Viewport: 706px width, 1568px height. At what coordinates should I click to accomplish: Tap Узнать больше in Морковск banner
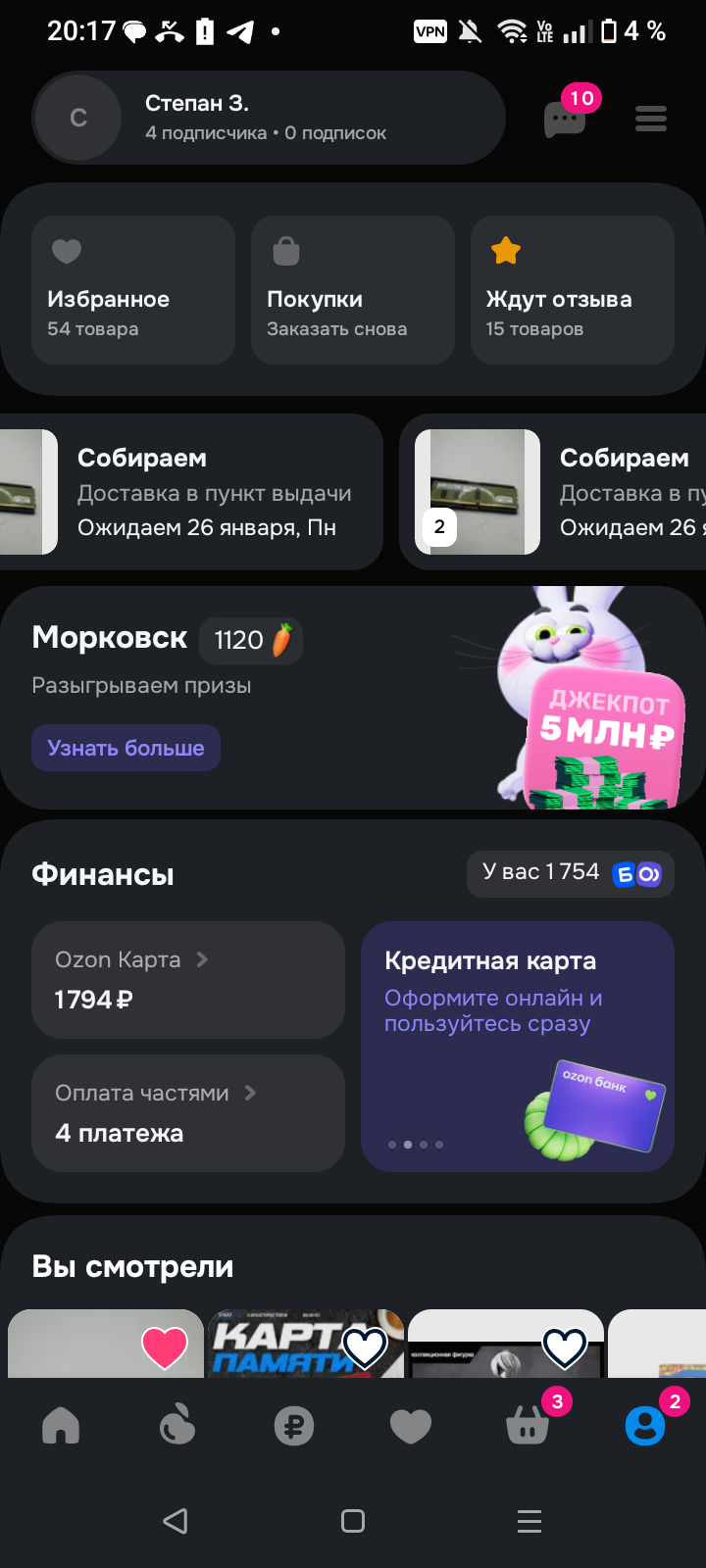click(x=126, y=748)
